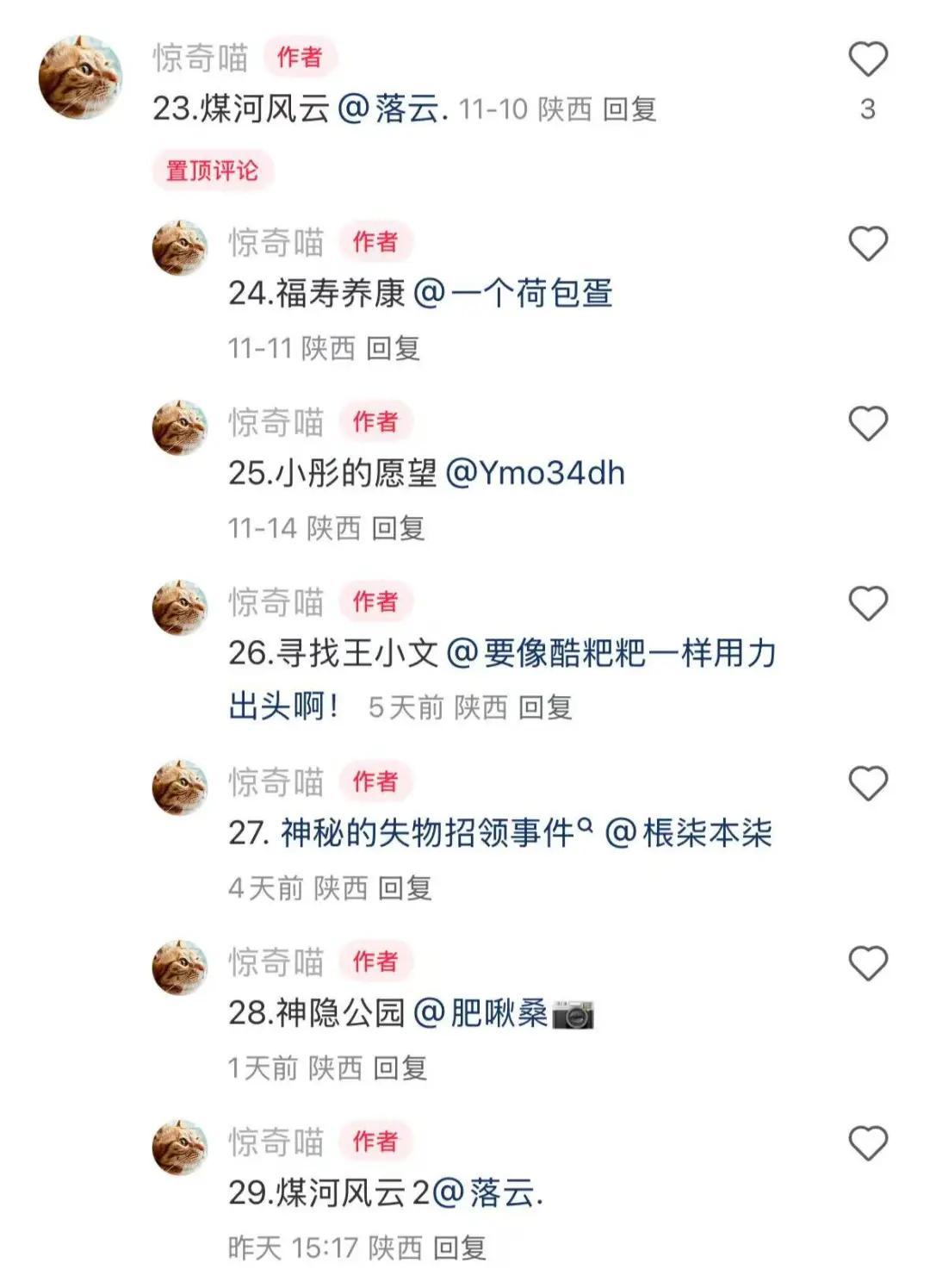
Task: Reply to the comment 29.煤河风云2
Action: pos(459,1248)
